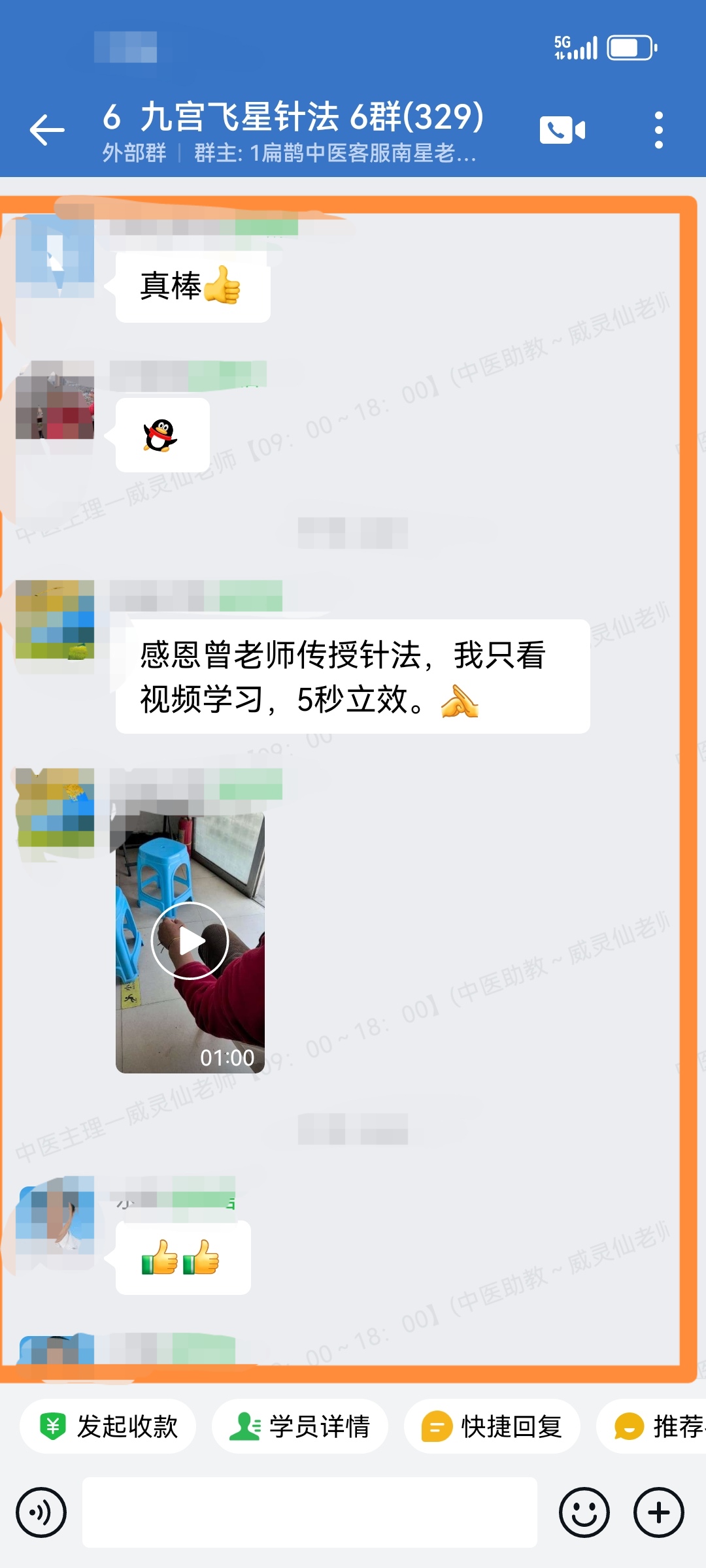Open the plus attachments menu

click(658, 1512)
